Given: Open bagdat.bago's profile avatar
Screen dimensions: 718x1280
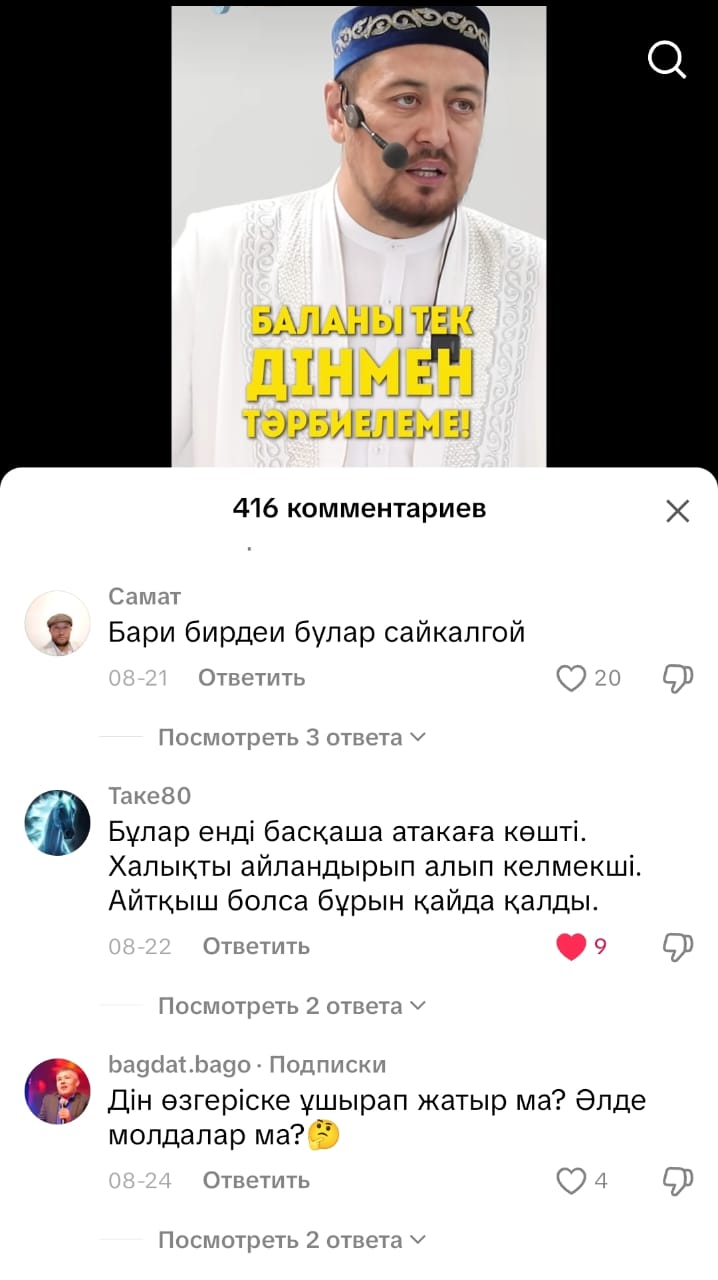Looking at the screenshot, I should [57, 1091].
